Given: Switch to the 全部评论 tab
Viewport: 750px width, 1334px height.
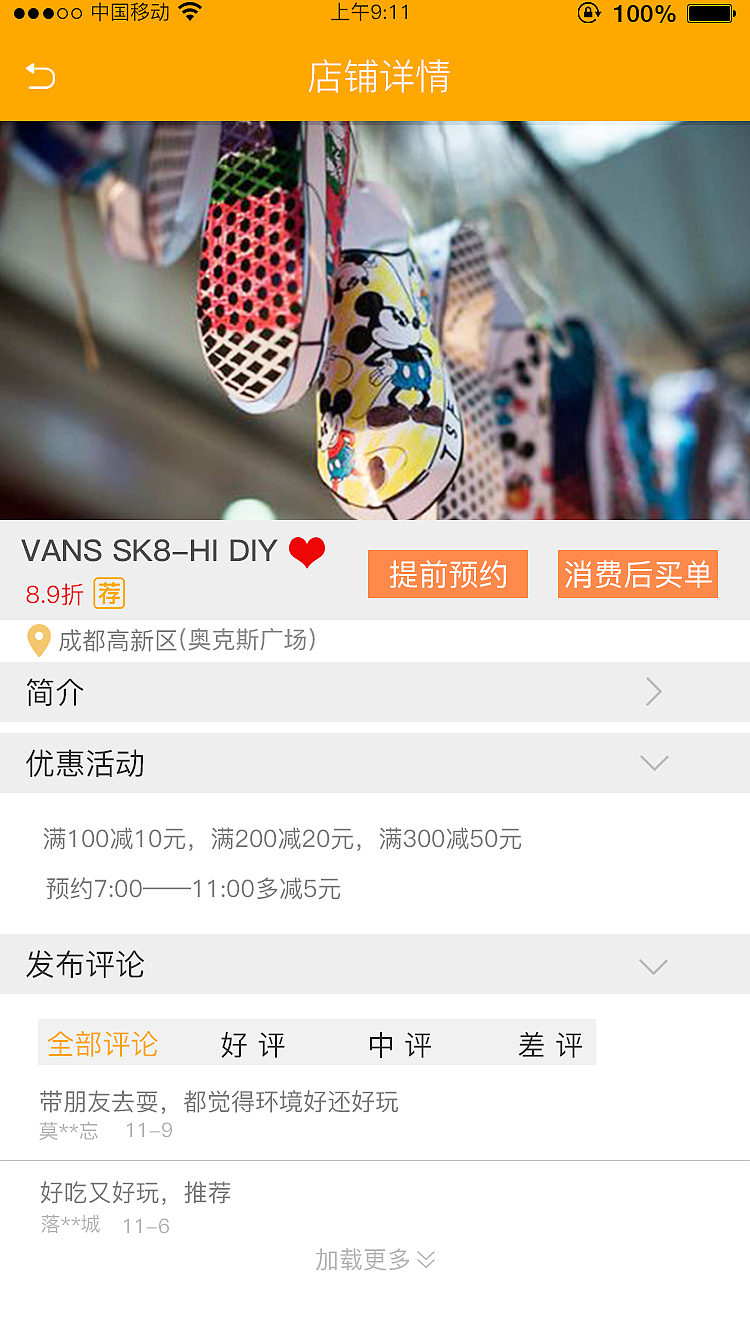Looking at the screenshot, I should pos(103,1044).
